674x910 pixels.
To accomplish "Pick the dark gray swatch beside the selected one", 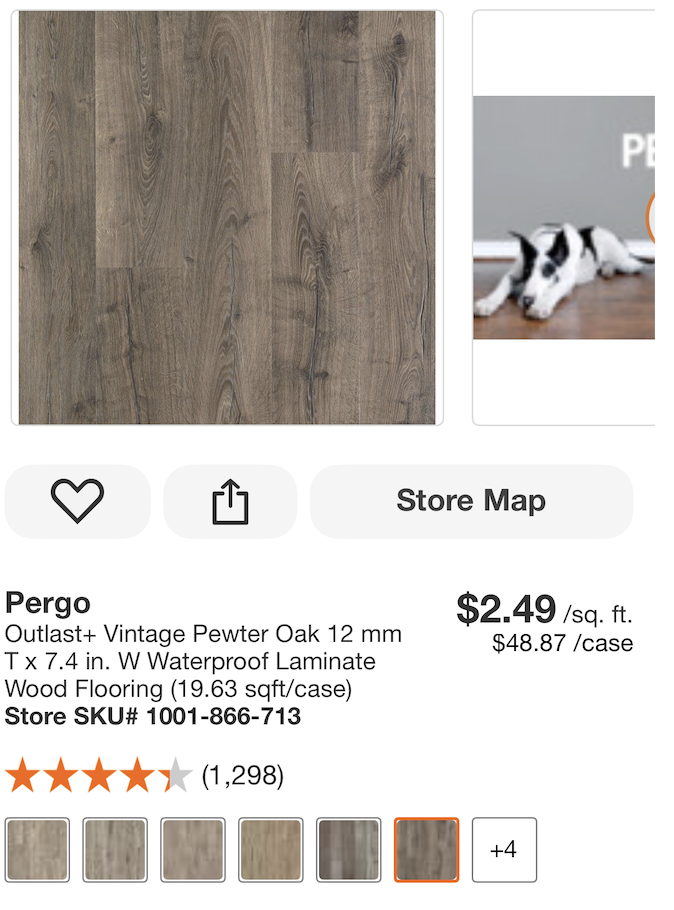I will [349, 850].
